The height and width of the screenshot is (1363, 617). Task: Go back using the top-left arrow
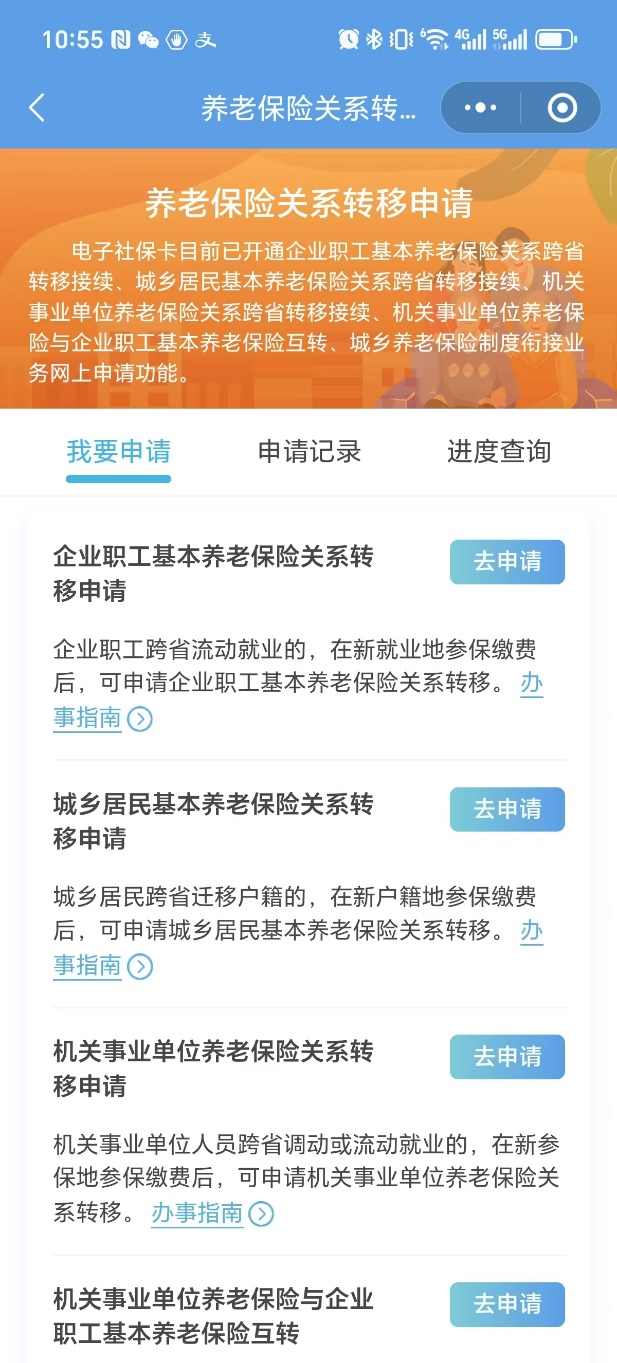tap(37, 108)
